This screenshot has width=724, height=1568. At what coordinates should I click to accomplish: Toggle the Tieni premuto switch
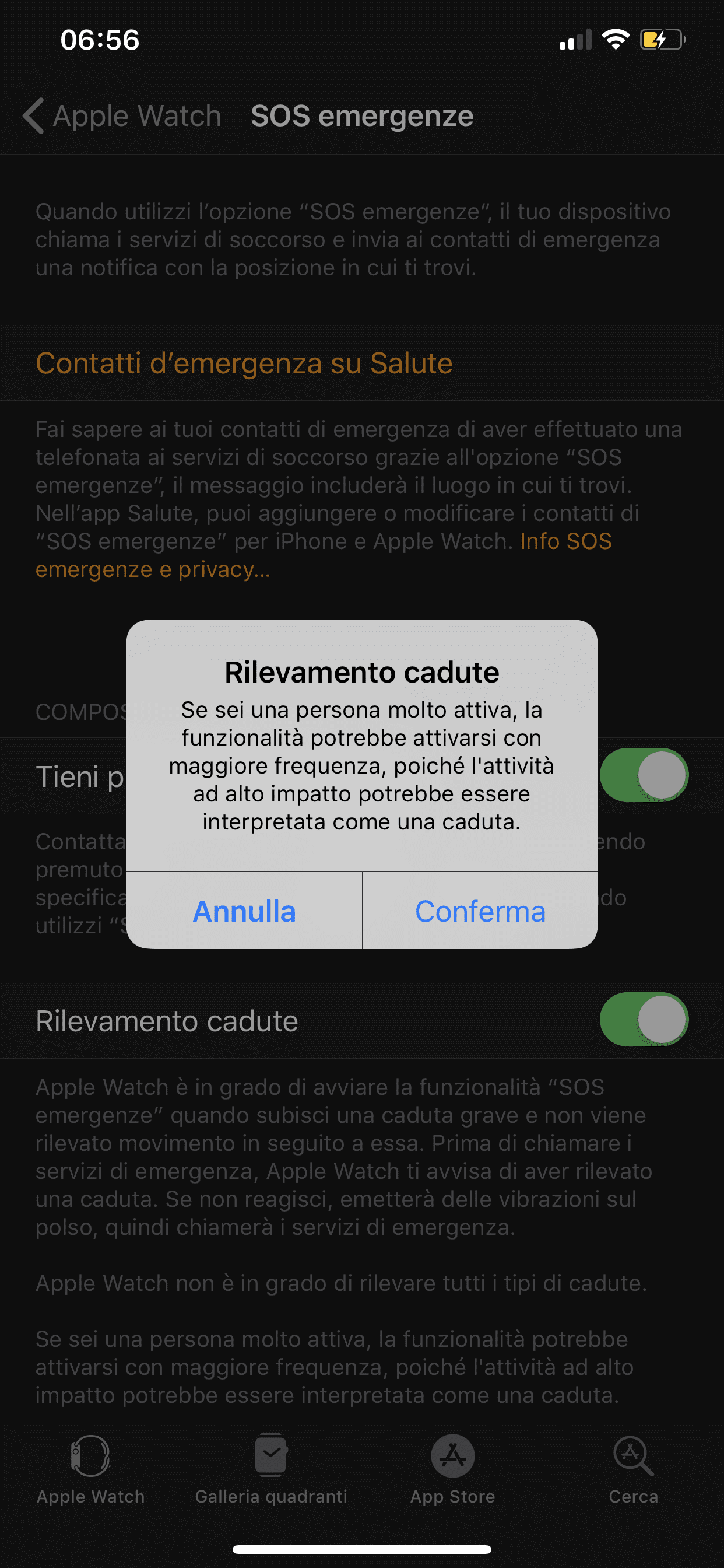[x=644, y=775]
